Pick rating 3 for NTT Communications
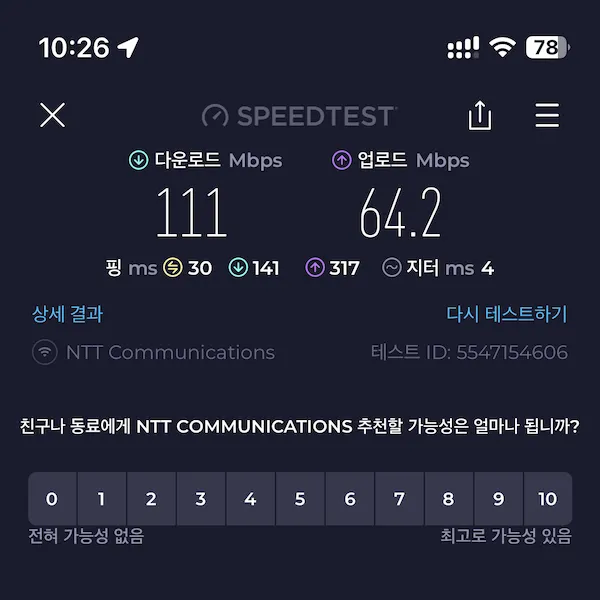Viewport: 600px width, 600px height. coord(201,499)
